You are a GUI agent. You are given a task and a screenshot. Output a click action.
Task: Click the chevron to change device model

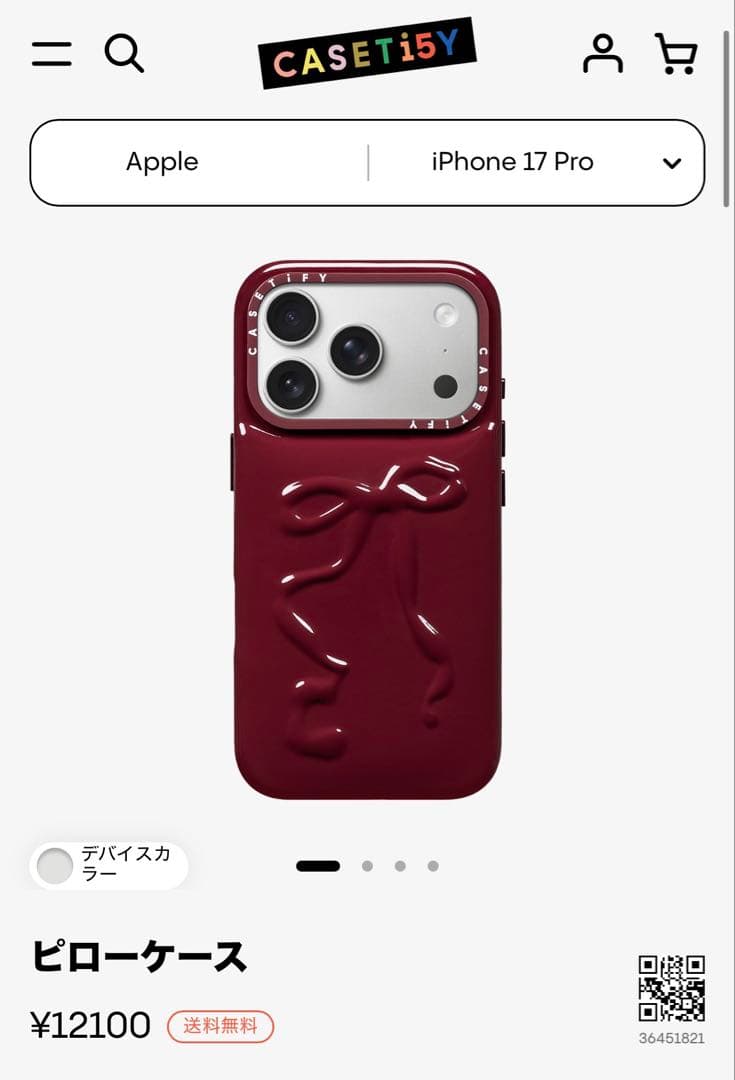[669, 161]
